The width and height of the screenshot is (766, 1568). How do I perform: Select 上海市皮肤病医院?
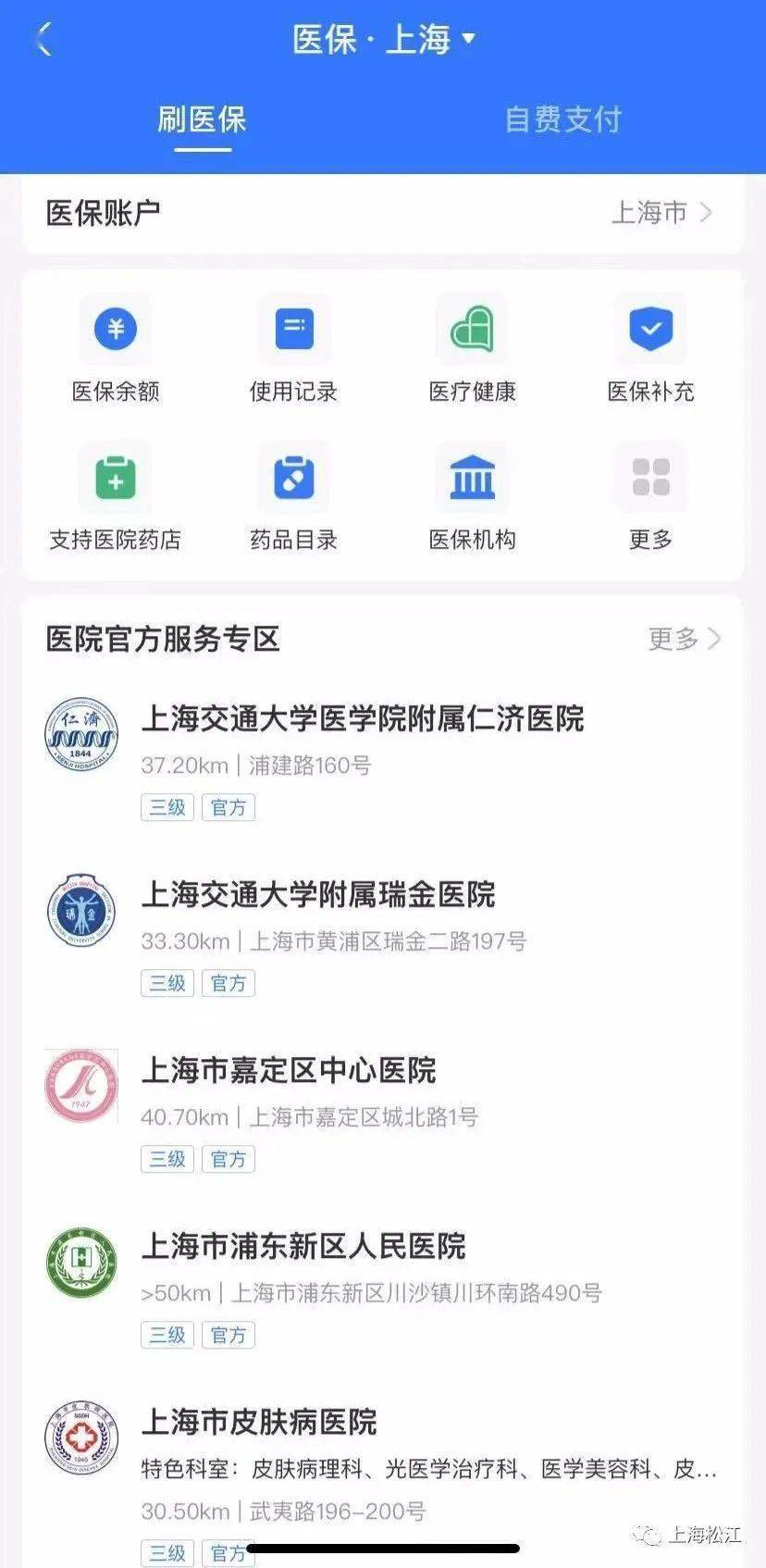pyautogui.click(x=259, y=1423)
